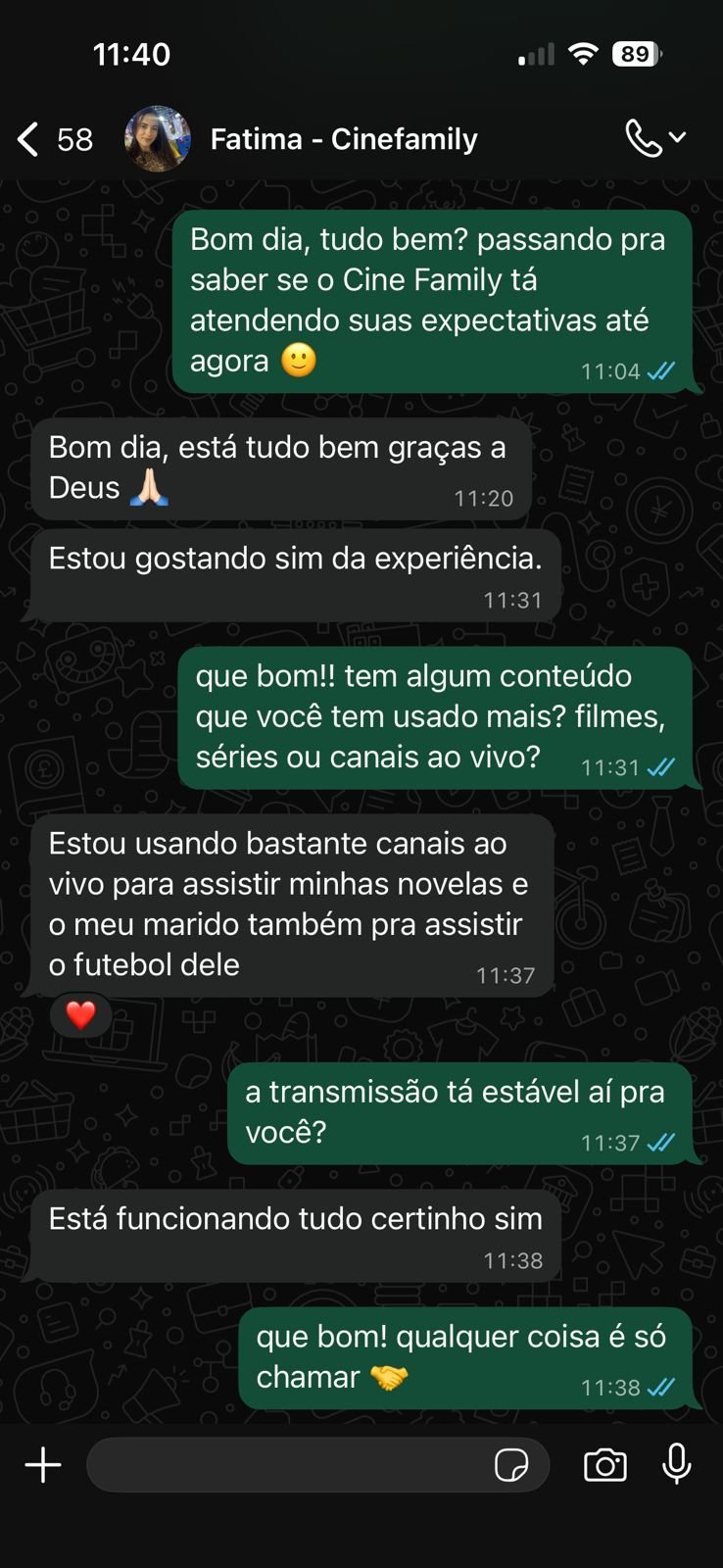The width and height of the screenshot is (723, 1568).
Task: Open Fatima's profile picture
Action: click(x=158, y=139)
